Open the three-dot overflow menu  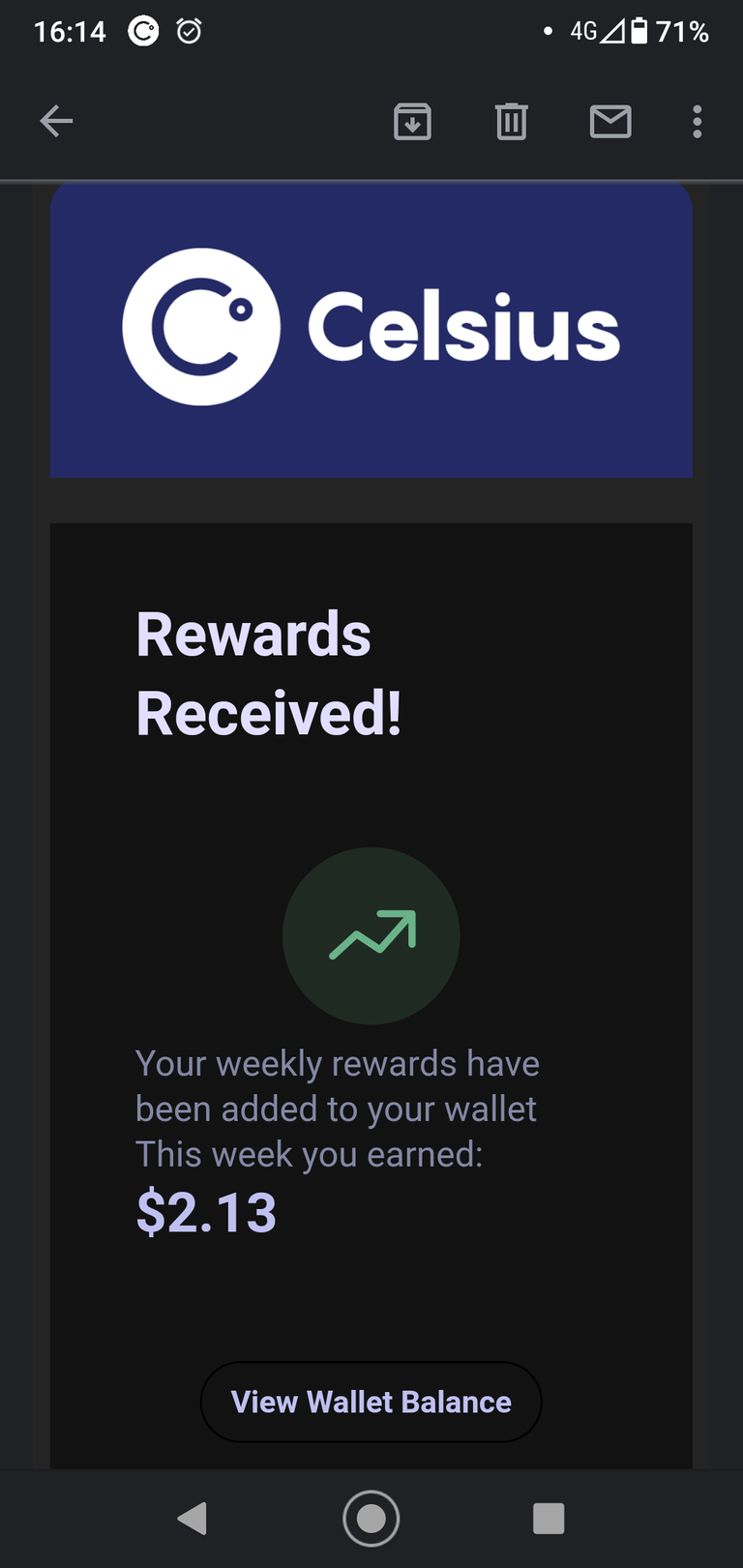pyautogui.click(x=698, y=122)
